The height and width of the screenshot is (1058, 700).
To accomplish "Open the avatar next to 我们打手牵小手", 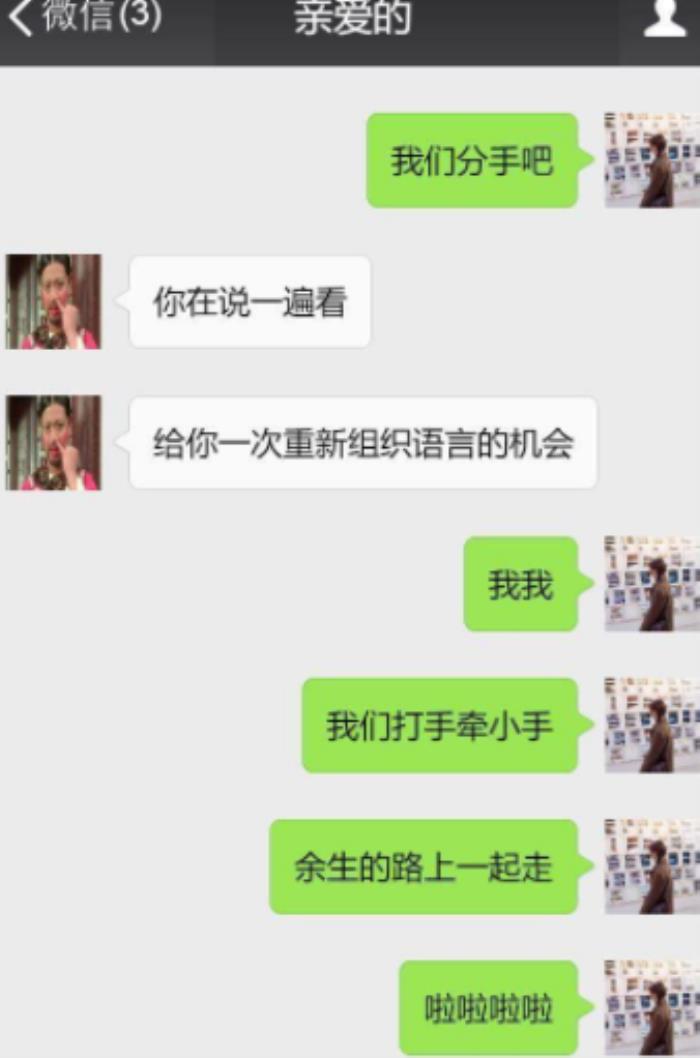I will (x=652, y=725).
